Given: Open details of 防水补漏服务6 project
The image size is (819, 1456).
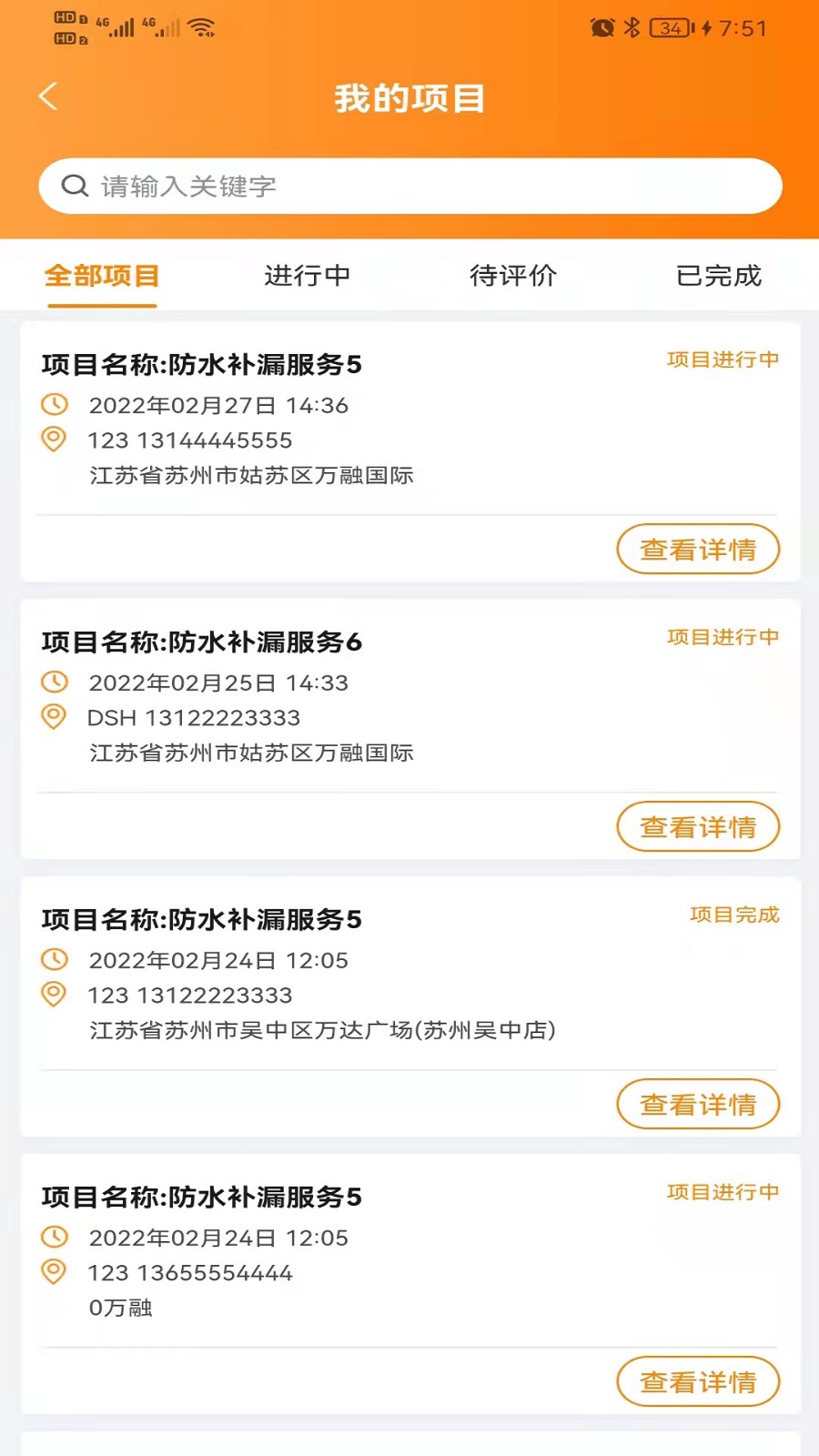Looking at the screenshot, I should coord(697,826).
